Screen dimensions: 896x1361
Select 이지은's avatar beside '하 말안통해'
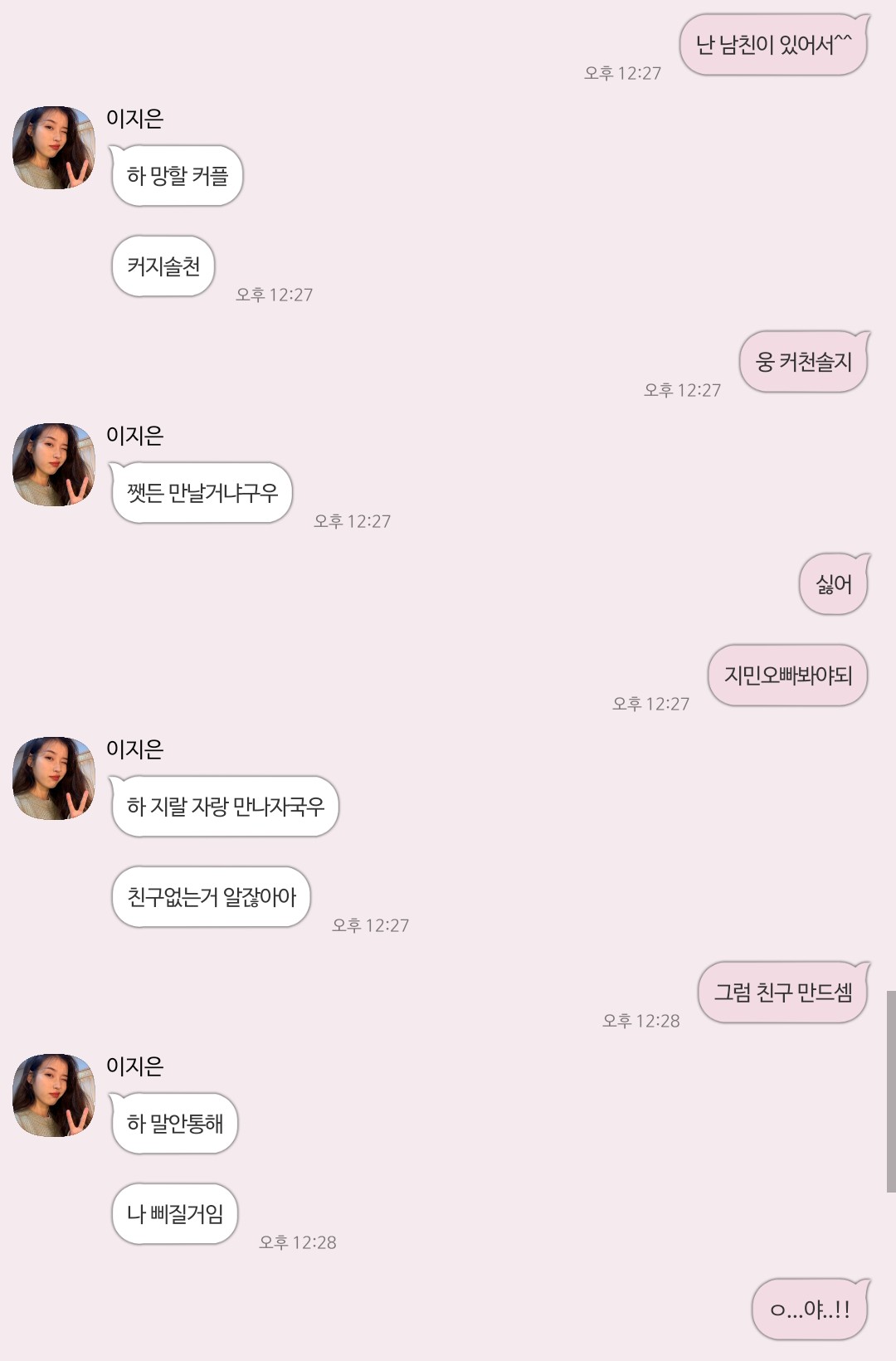pos(54,1095)
